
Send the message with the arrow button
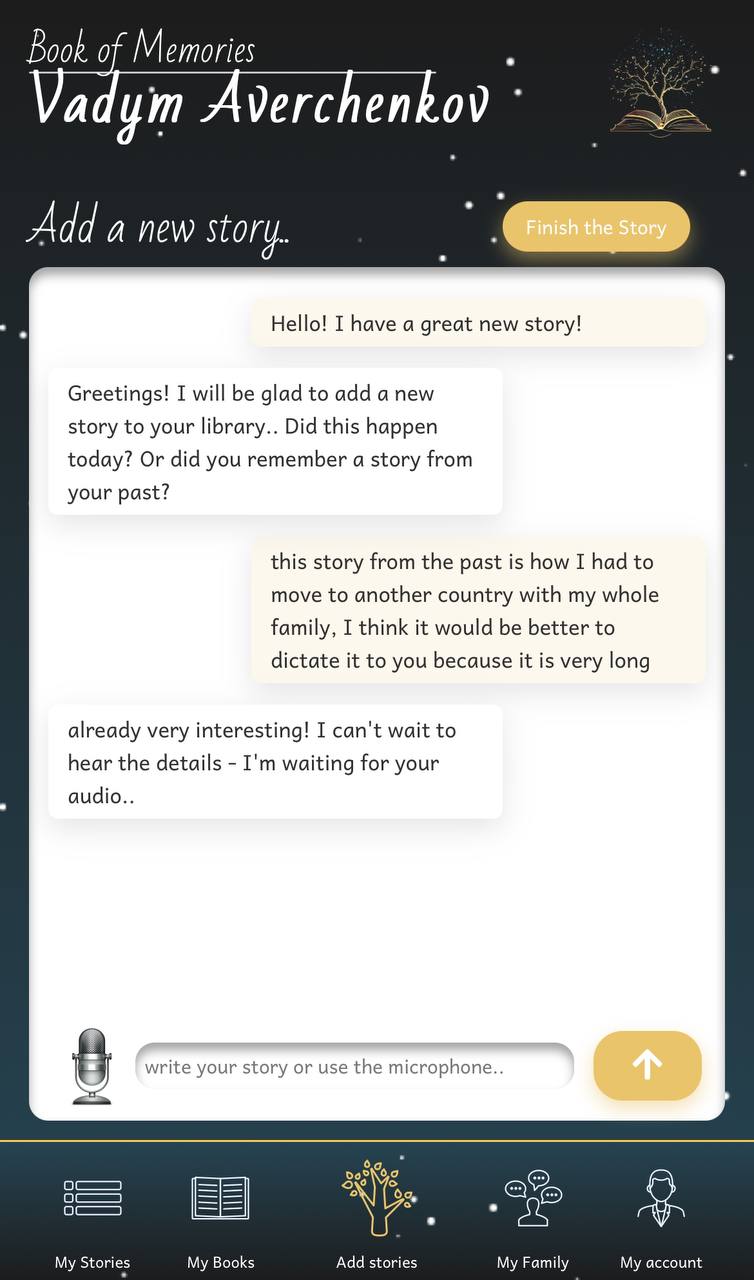[x=648, y=1065]
